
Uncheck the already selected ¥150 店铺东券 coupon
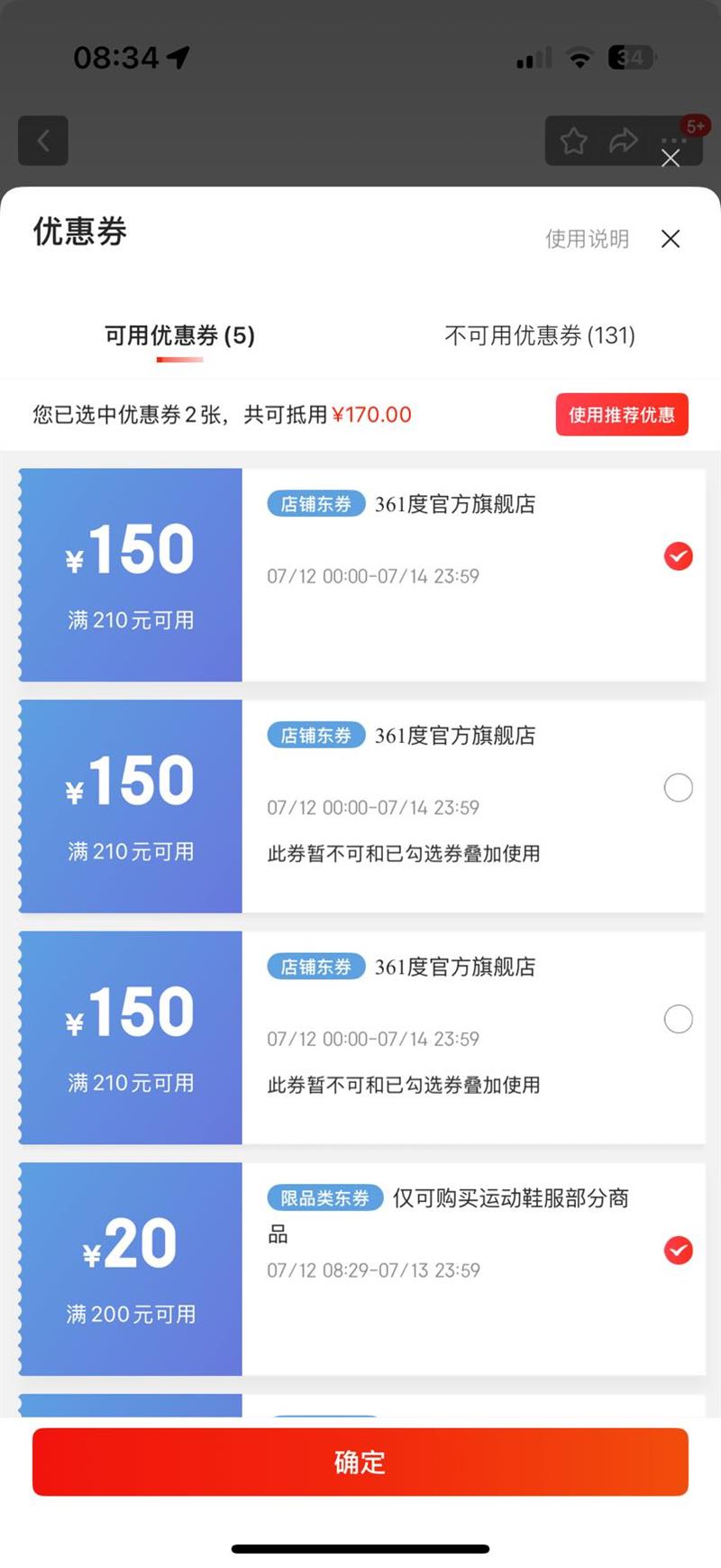pyautogui.click(x=678, y=556)
